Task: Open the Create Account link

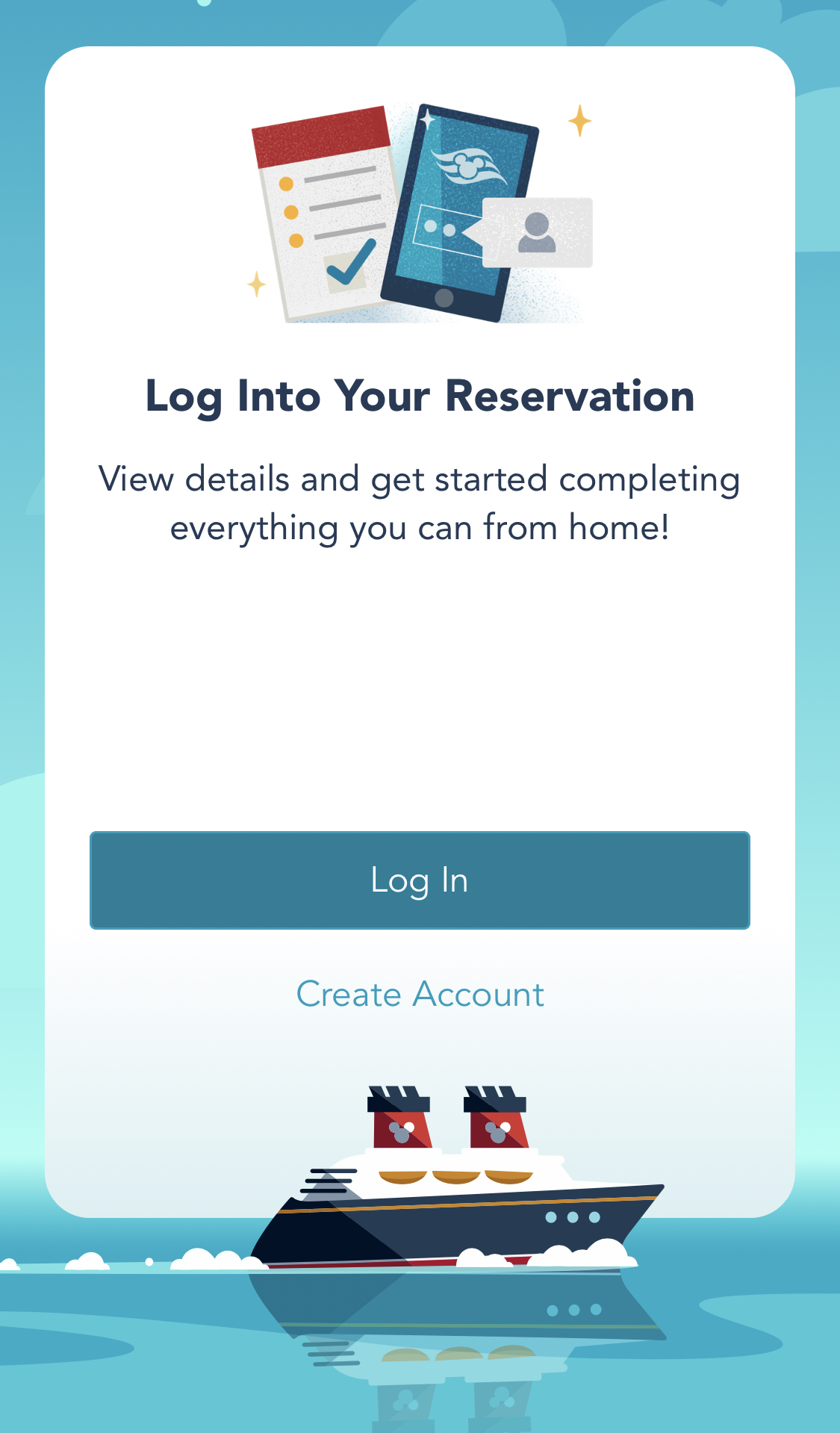Action: (x=420, y=995)
